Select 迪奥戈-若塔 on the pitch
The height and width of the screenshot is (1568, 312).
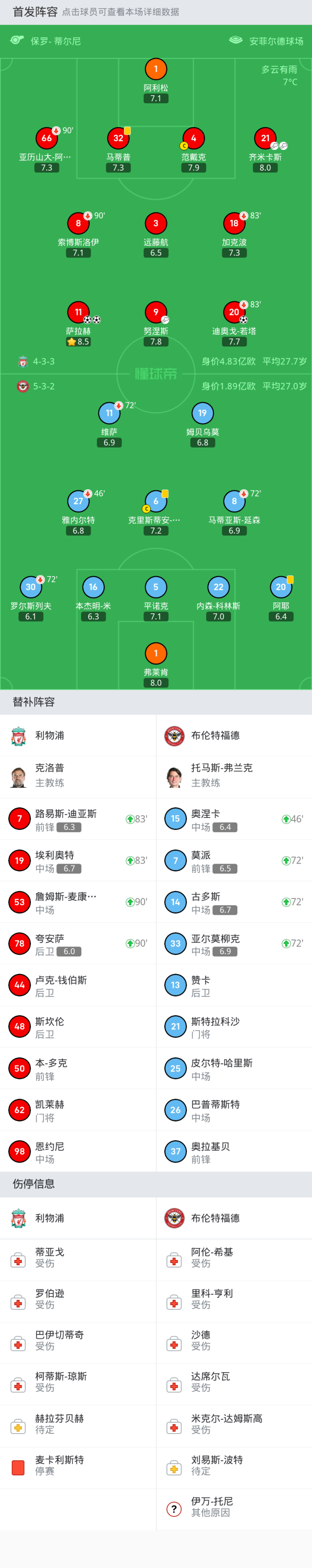(234, 313)
